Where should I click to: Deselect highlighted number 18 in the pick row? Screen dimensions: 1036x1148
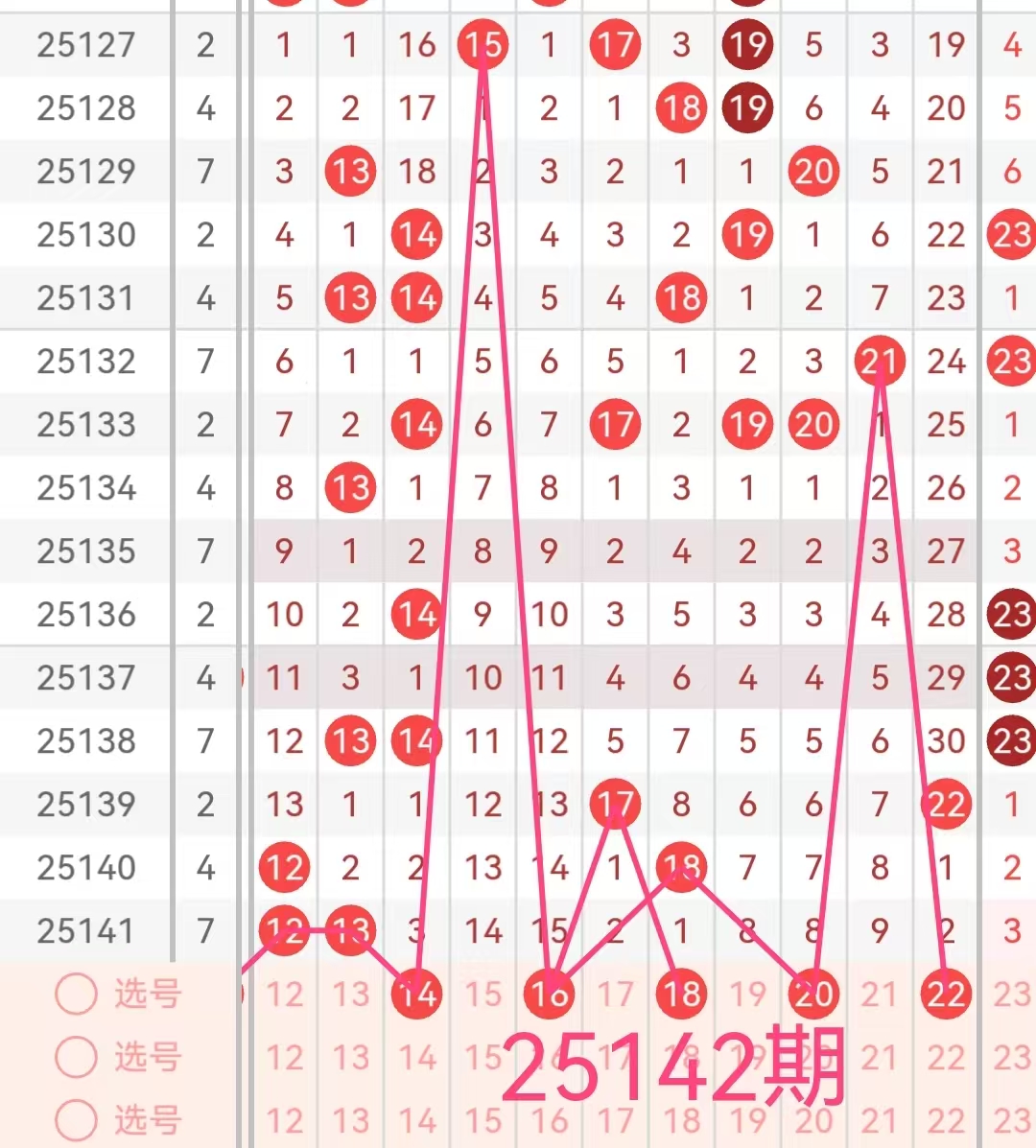[681, 995]
